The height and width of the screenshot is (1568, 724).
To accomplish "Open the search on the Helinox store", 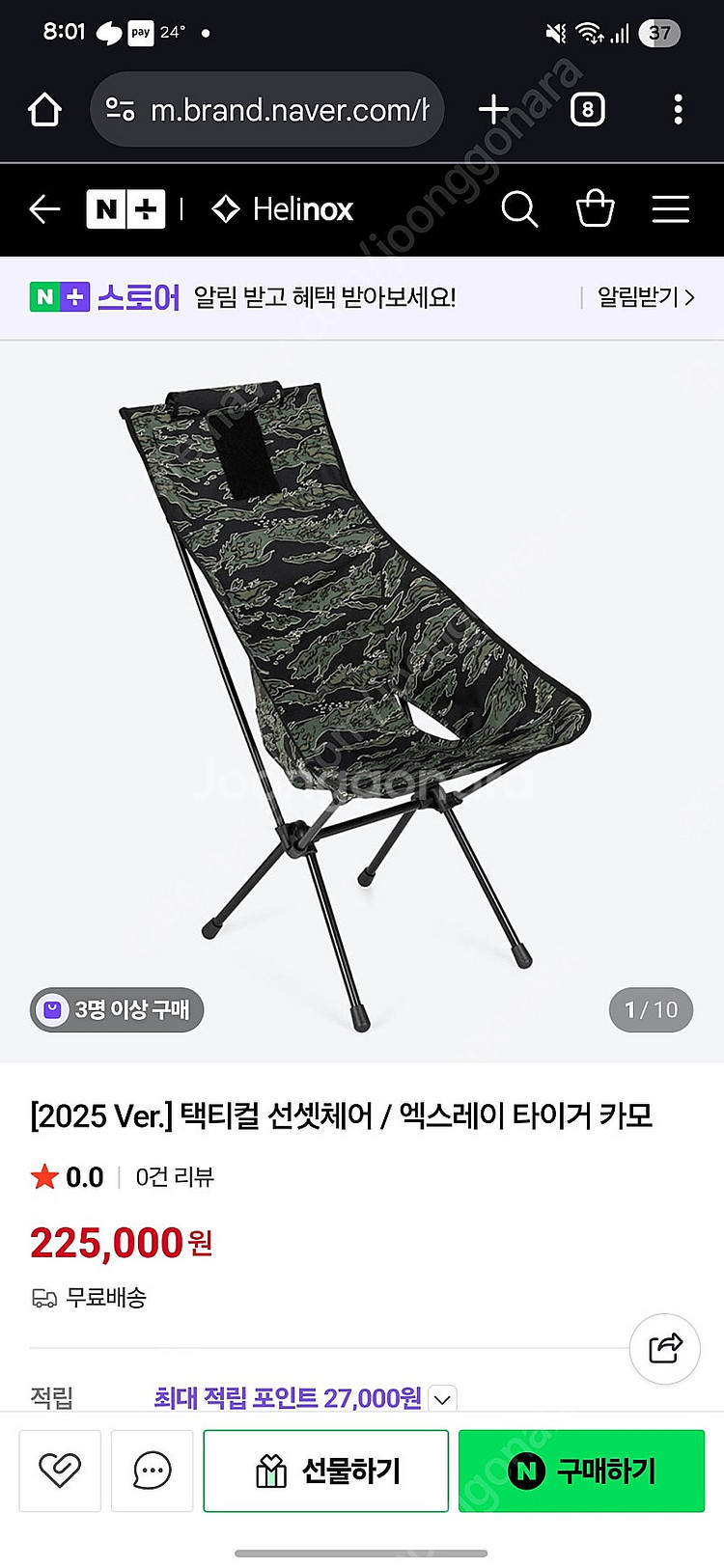I will [520, 209].
